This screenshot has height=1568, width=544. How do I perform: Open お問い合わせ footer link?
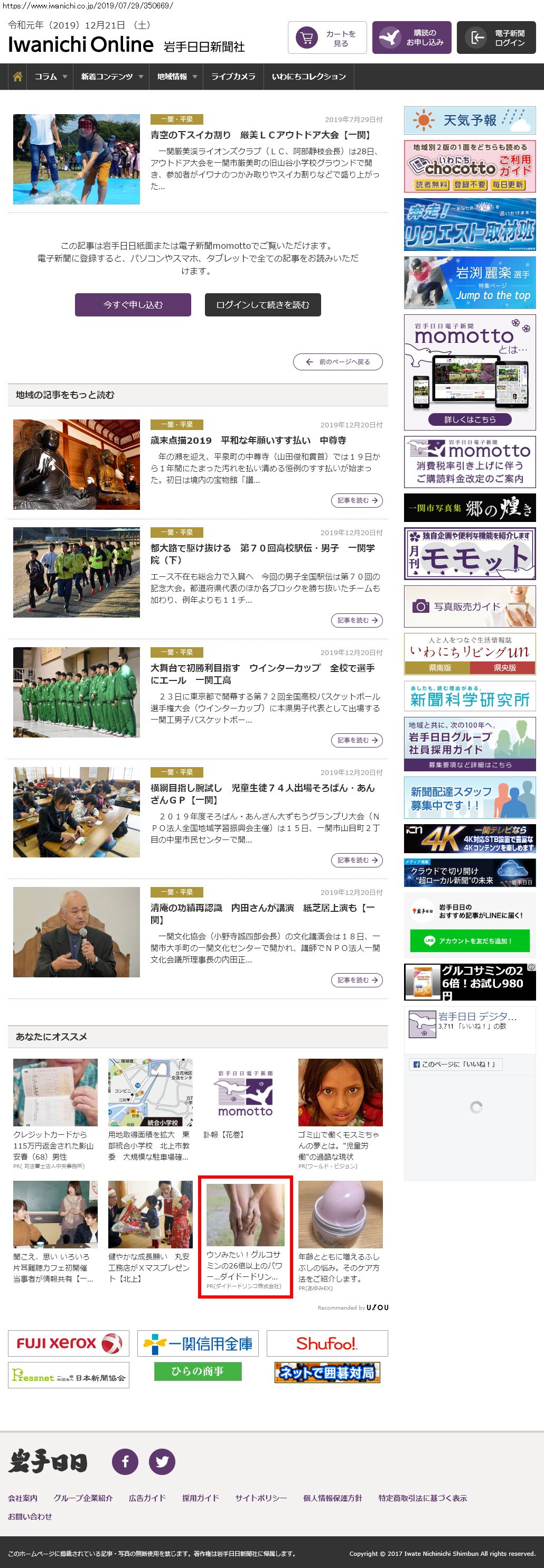(30, 1517)
